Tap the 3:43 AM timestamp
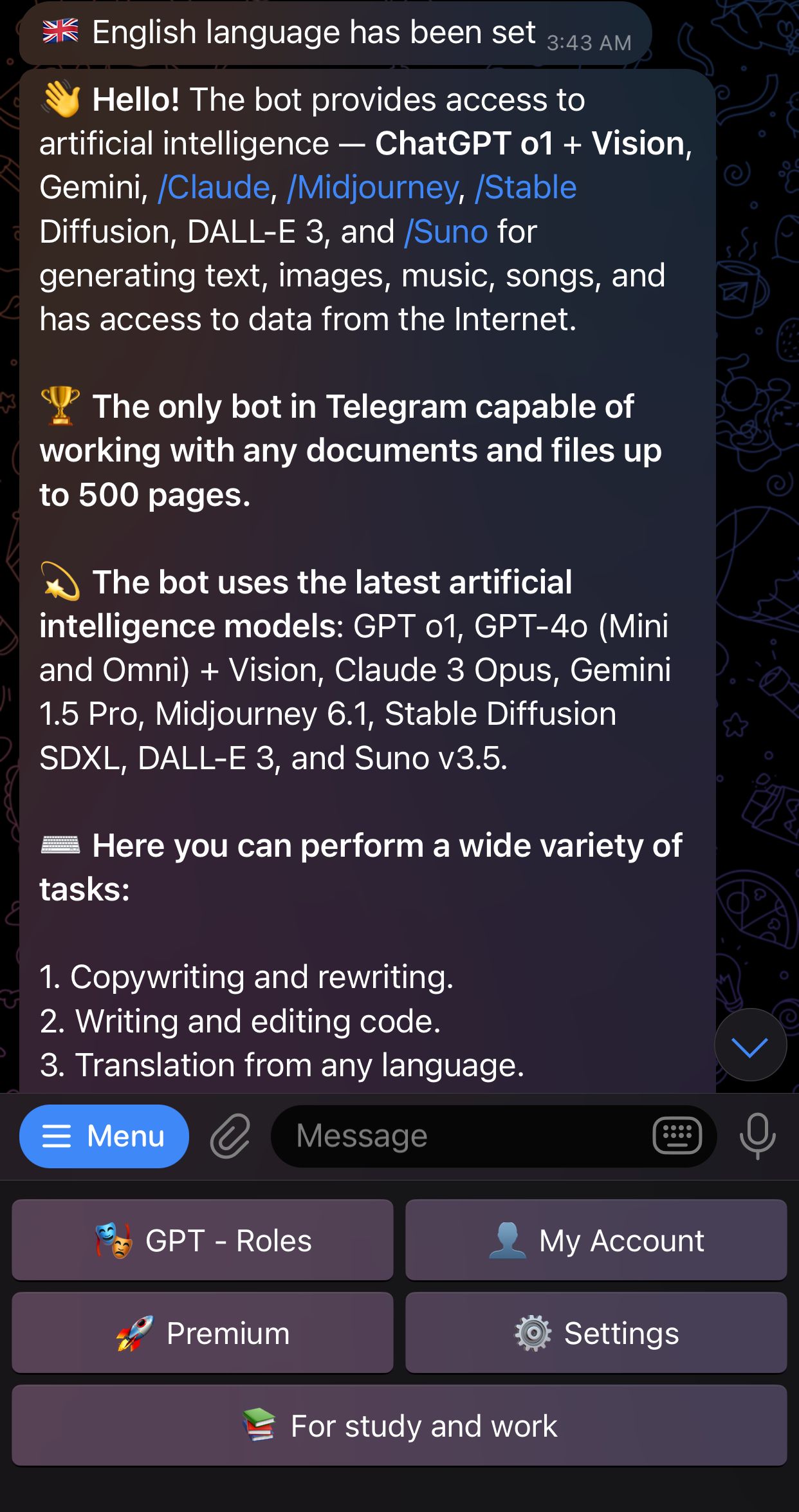The image size is (799, 1512). (589, 42)
